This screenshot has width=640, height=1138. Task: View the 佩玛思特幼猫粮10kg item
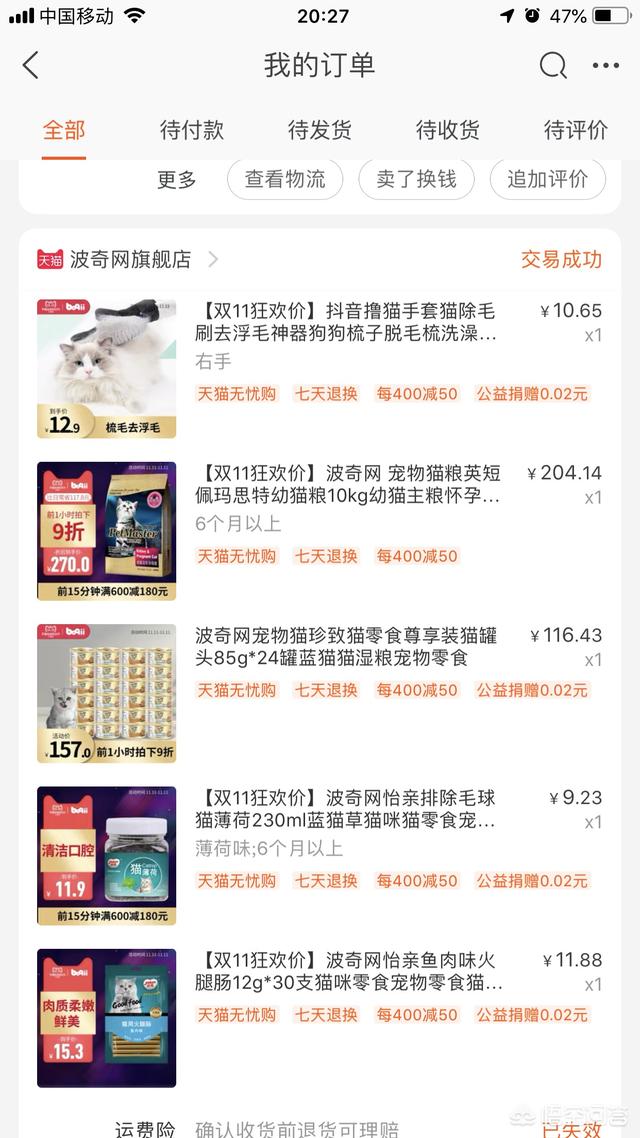(347, 485)
